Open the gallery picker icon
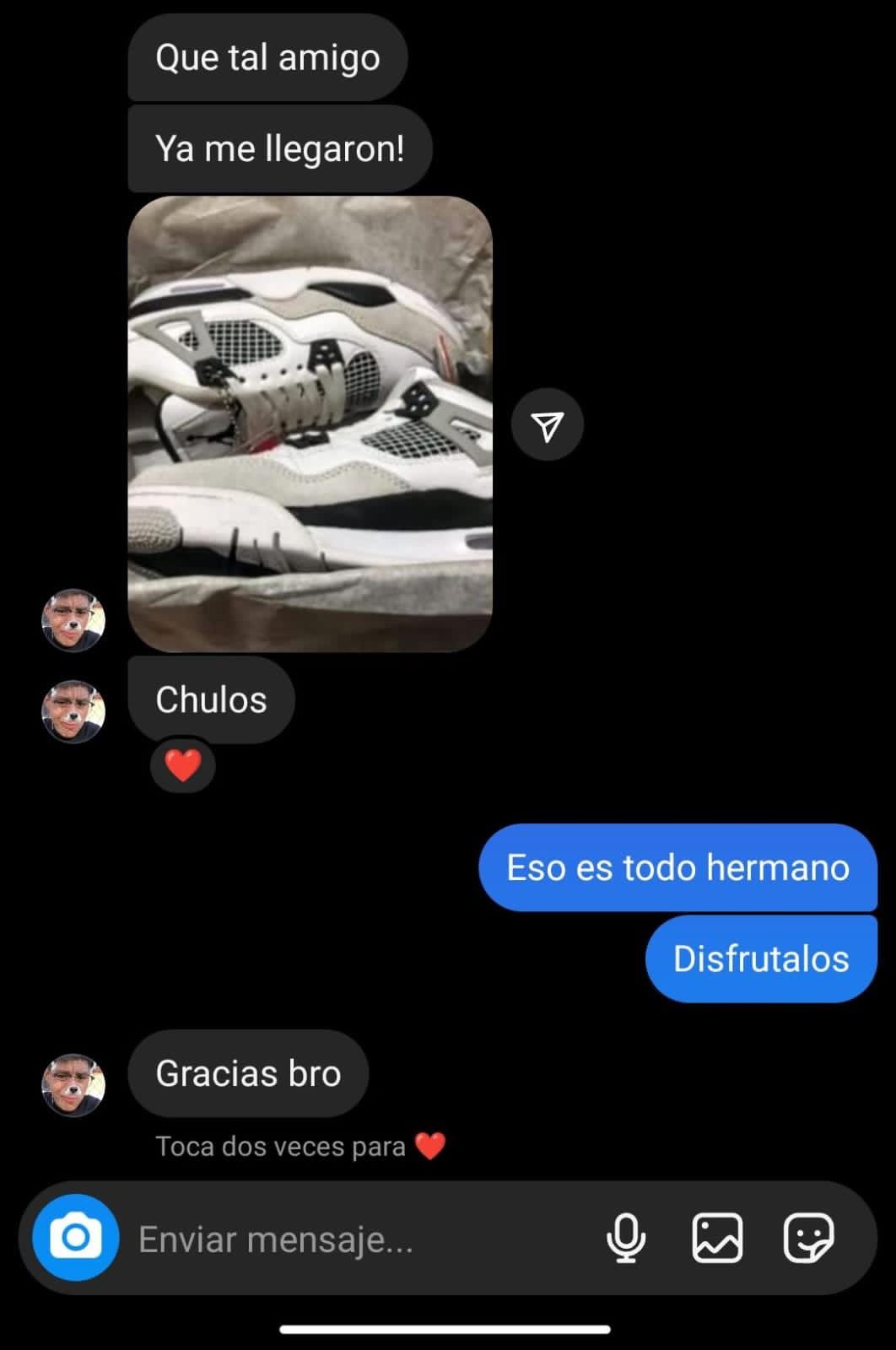 [717, 1238]
